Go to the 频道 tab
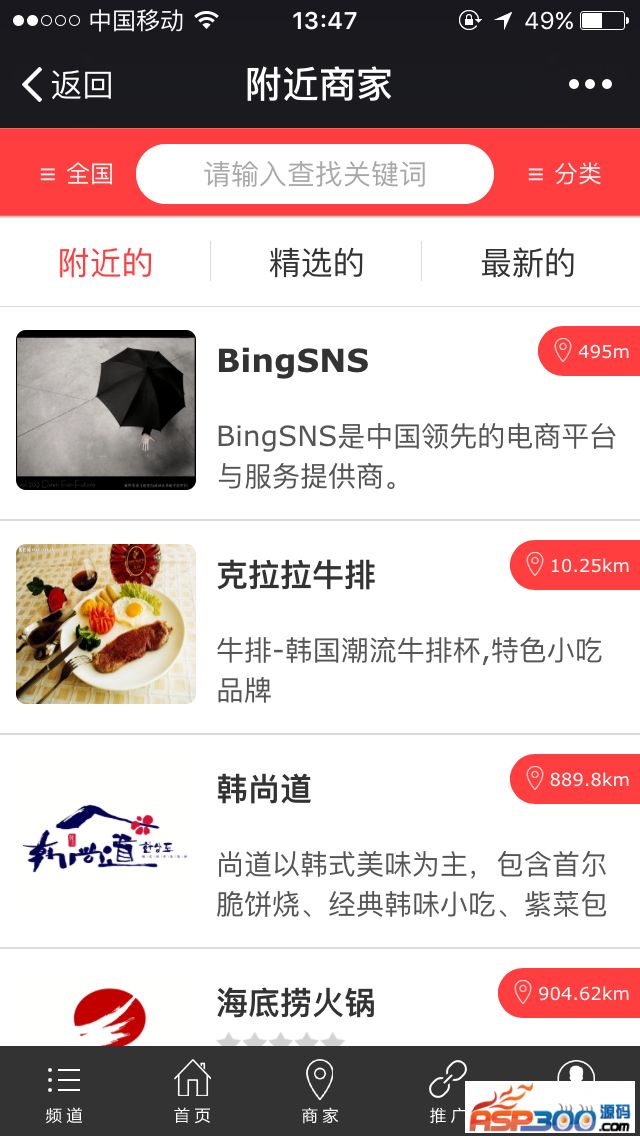Image resolution: width=640 pixels, height=1136 pixels. (64, 1092)
